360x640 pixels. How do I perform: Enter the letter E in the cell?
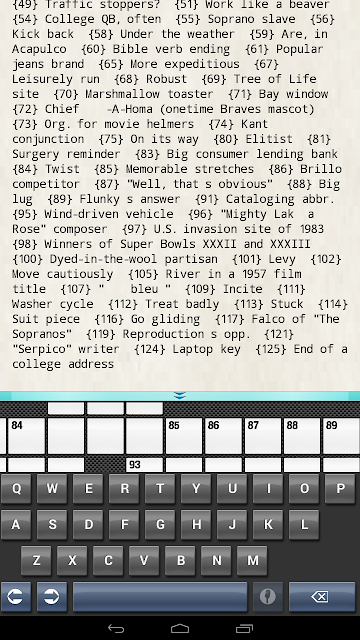coord(88,489)
